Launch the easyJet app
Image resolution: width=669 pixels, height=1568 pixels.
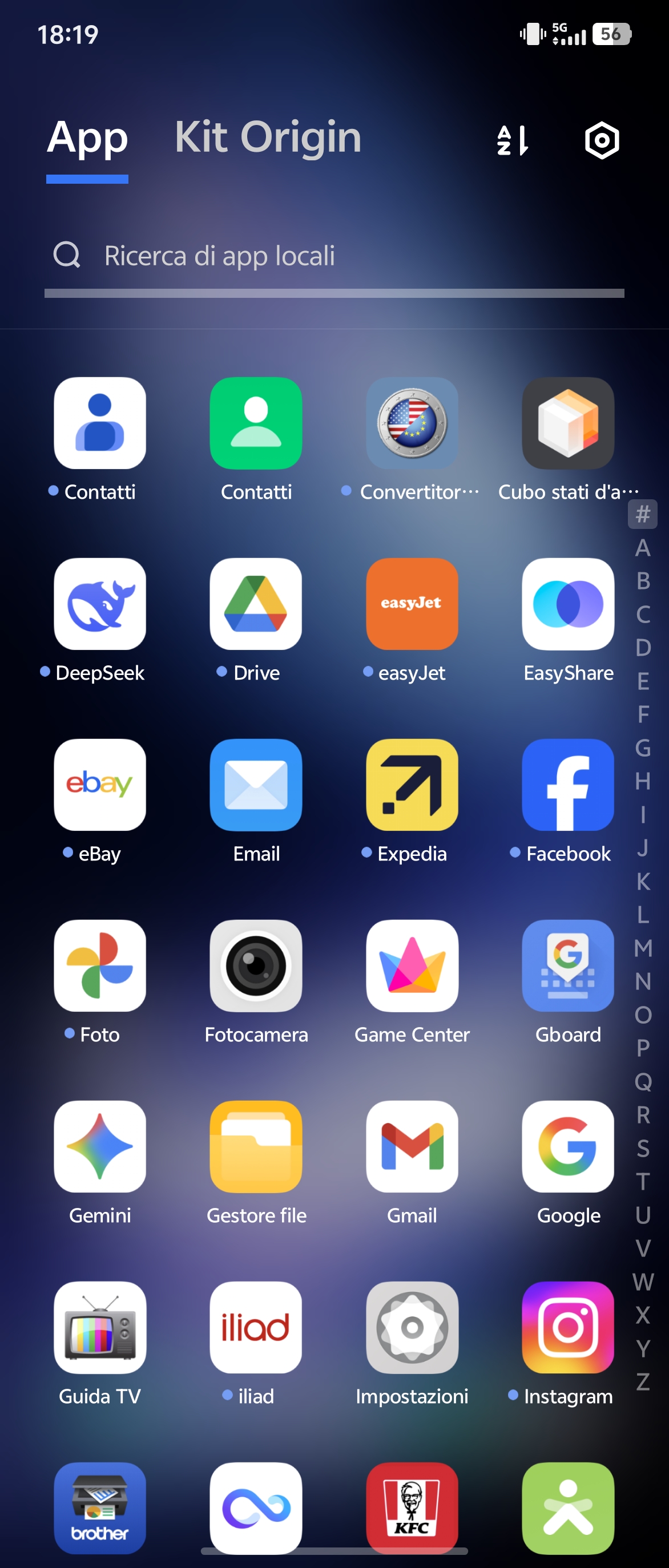pyautogui.click(x=412, y=604)
